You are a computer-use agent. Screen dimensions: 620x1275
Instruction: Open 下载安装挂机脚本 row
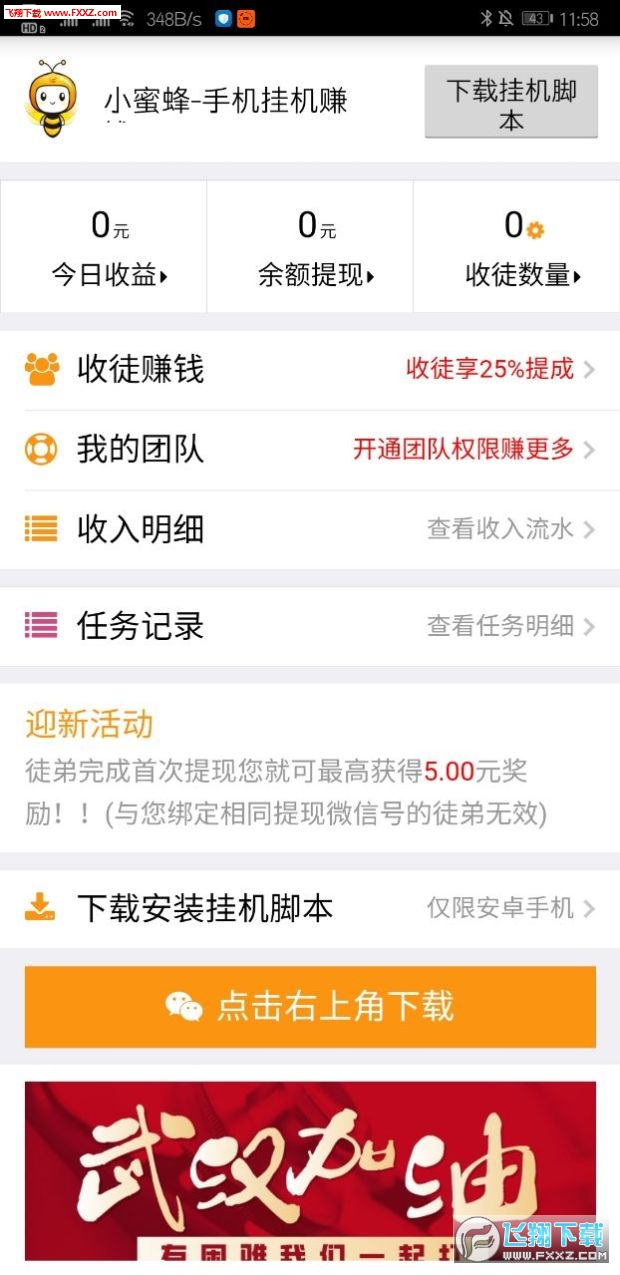pyautogui.click(x=310, y=908)
